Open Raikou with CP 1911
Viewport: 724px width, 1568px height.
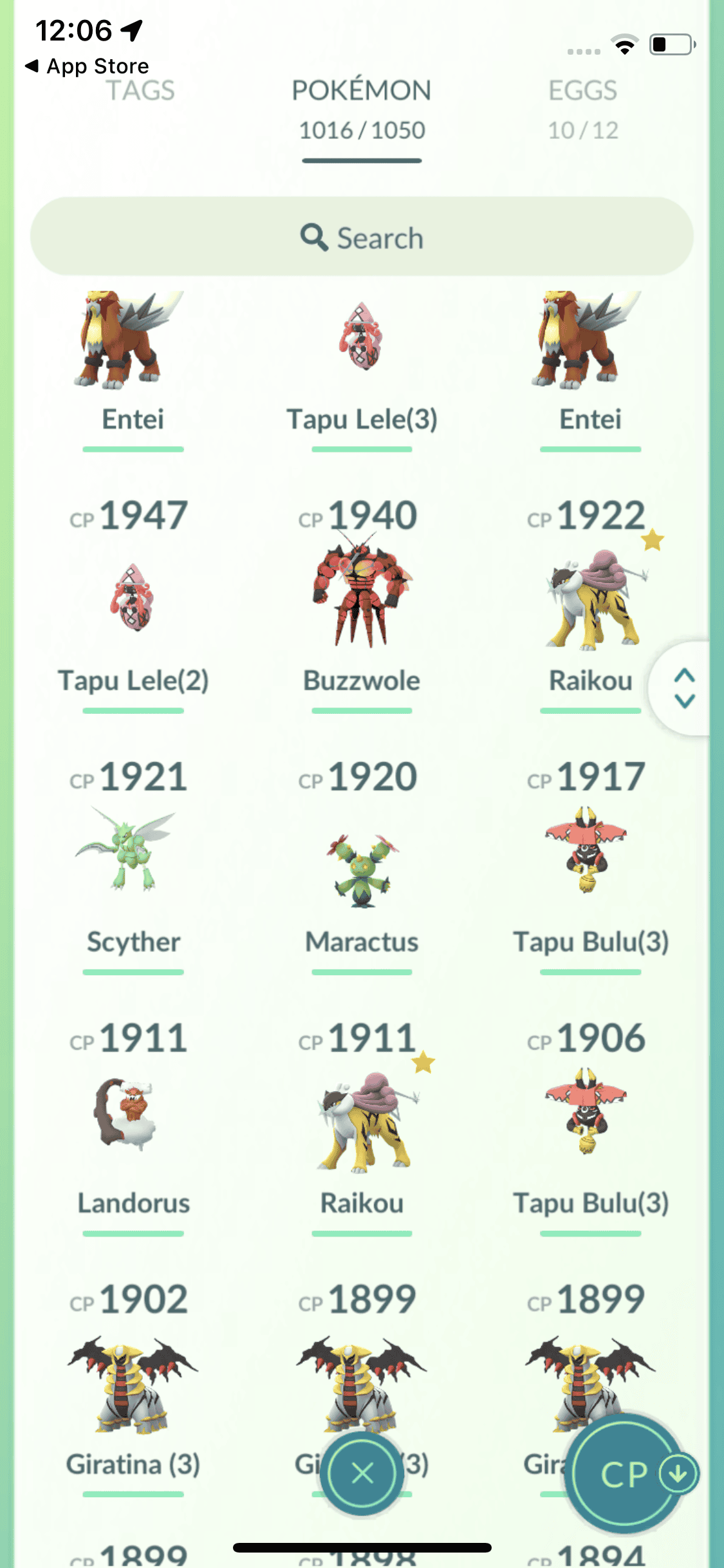[x=362, y=1120]
